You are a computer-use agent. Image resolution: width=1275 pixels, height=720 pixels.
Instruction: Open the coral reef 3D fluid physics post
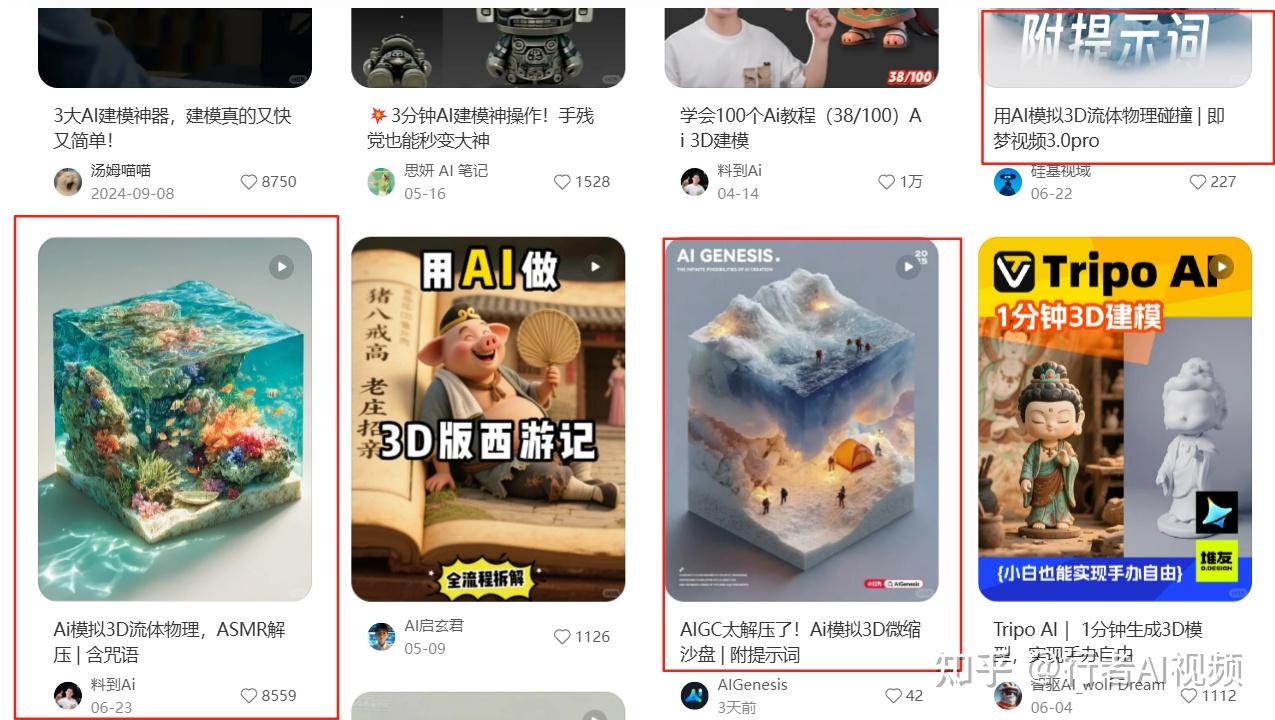click(175, 418)
